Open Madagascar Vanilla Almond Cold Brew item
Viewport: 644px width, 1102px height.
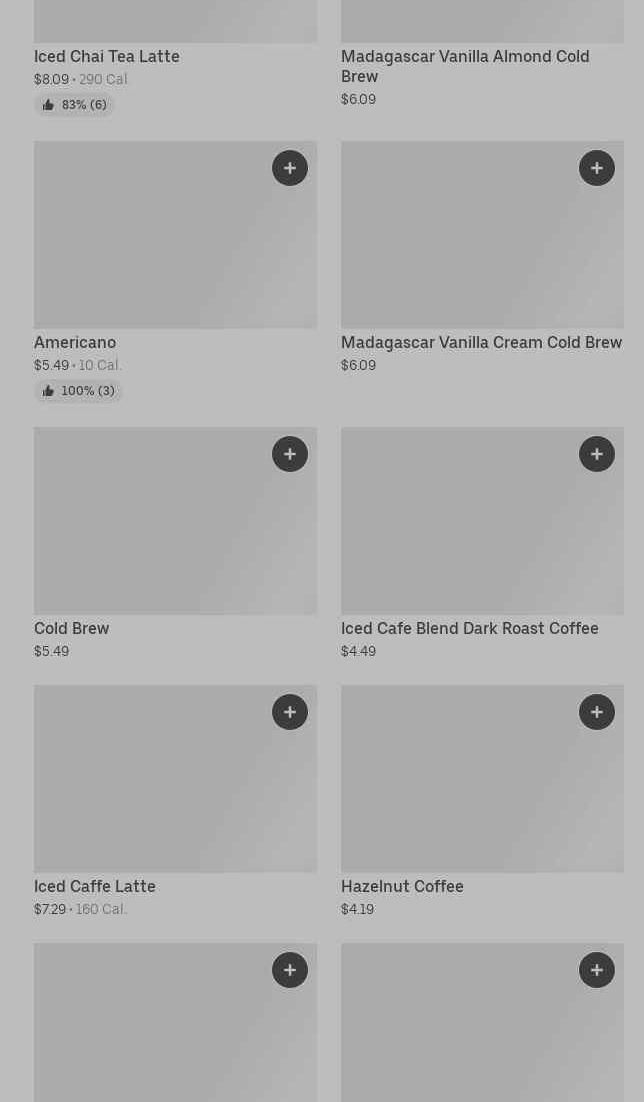click(x=482, y=54)
